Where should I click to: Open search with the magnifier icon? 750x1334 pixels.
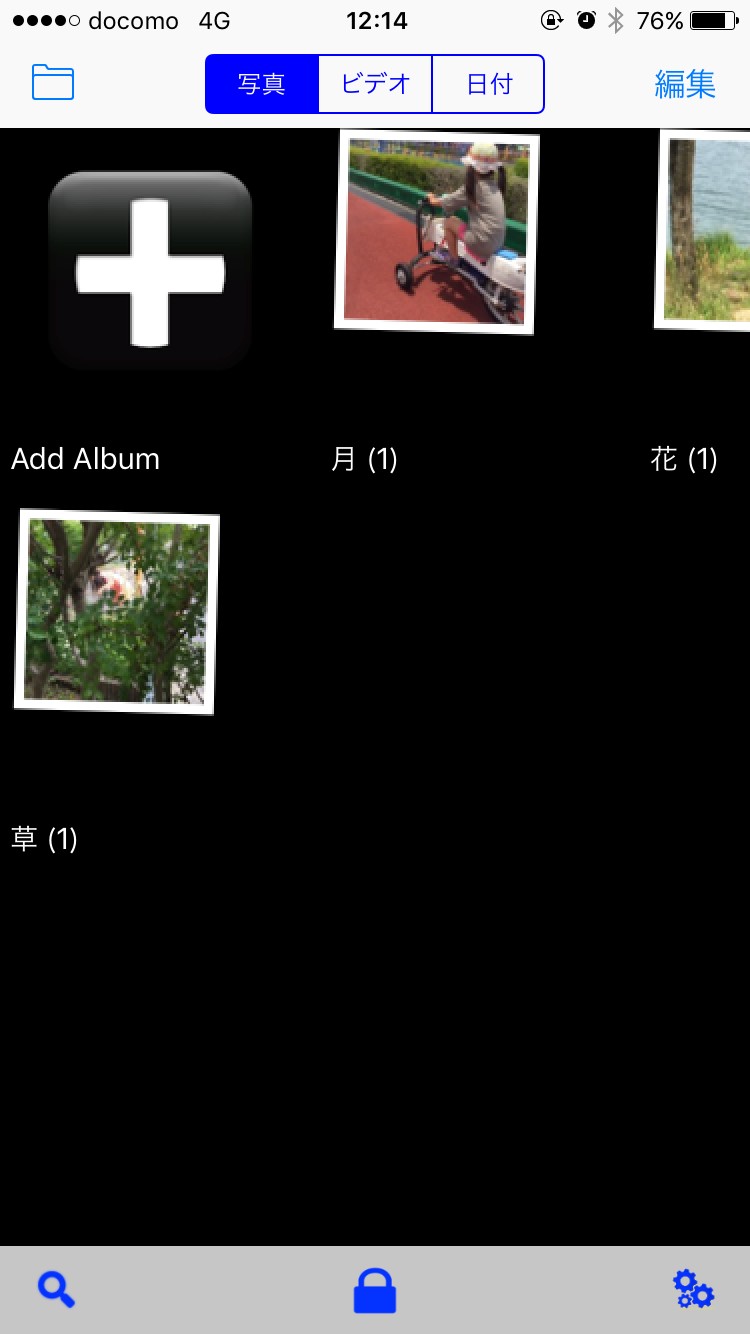tap(56, 1290)
